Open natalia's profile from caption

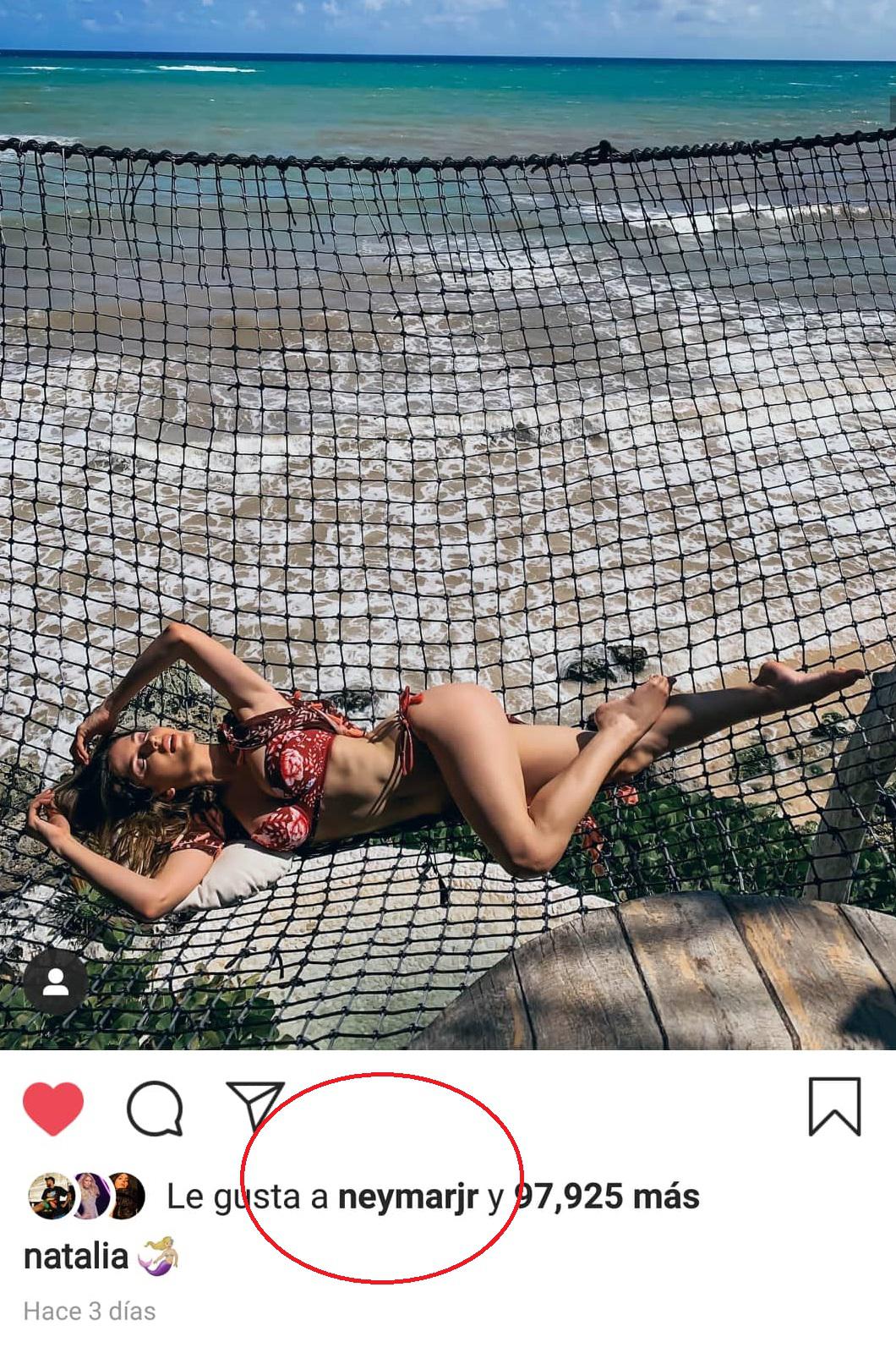click(x=76, y=1257)
